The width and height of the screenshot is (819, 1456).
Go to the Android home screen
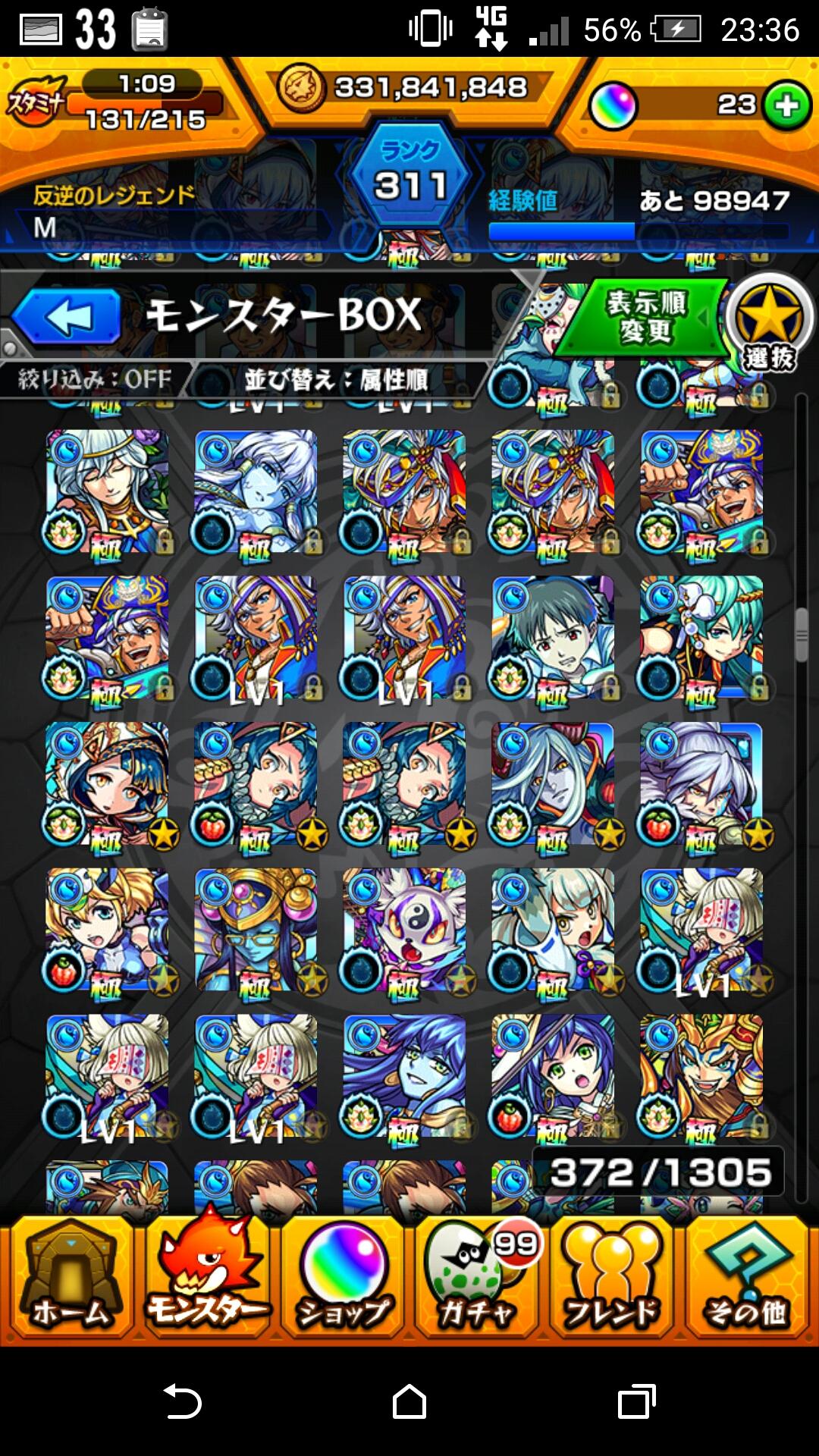coord(409,1401)
